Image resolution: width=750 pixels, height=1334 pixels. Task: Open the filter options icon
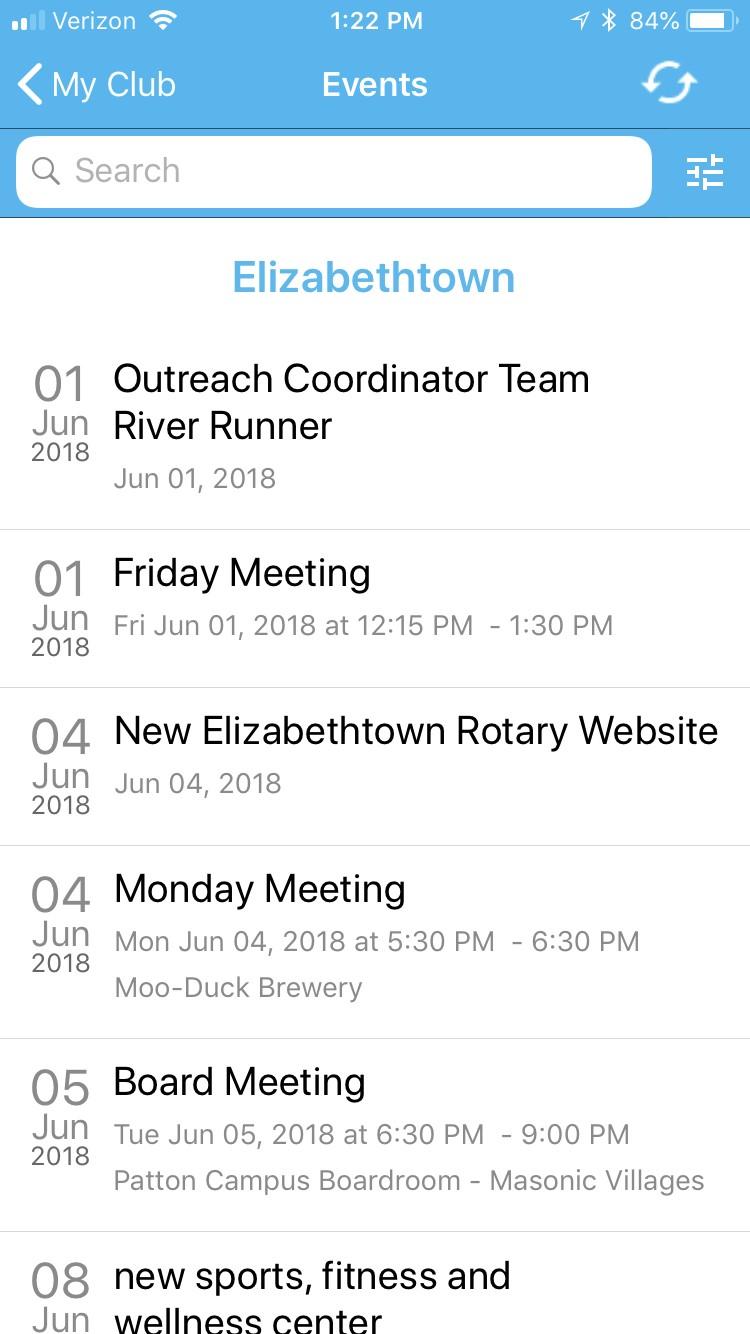(x=705, y=172)
